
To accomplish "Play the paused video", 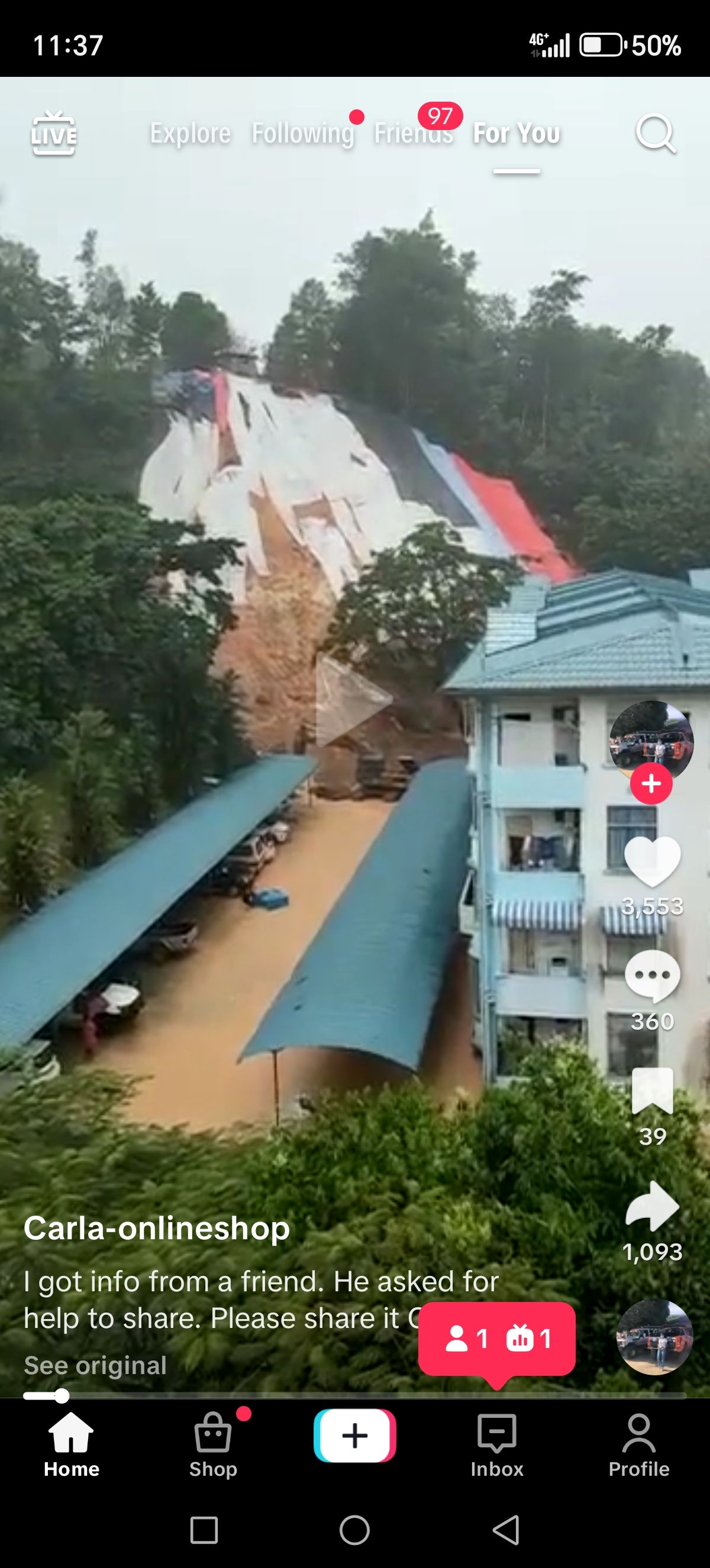I will click(x=353, y=700).
